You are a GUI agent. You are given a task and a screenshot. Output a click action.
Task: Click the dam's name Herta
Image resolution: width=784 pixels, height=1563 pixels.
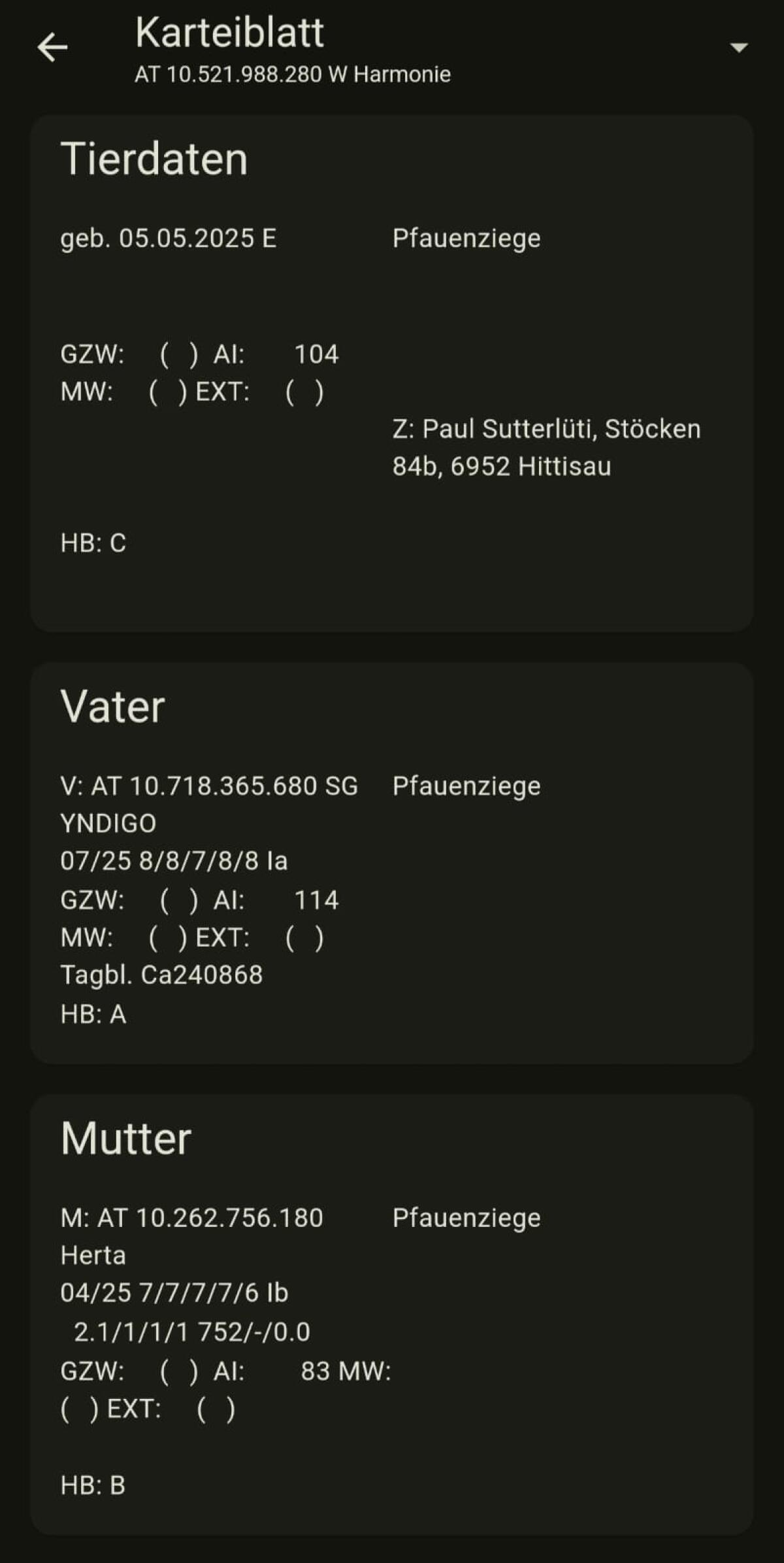(x=93, y=1254)
